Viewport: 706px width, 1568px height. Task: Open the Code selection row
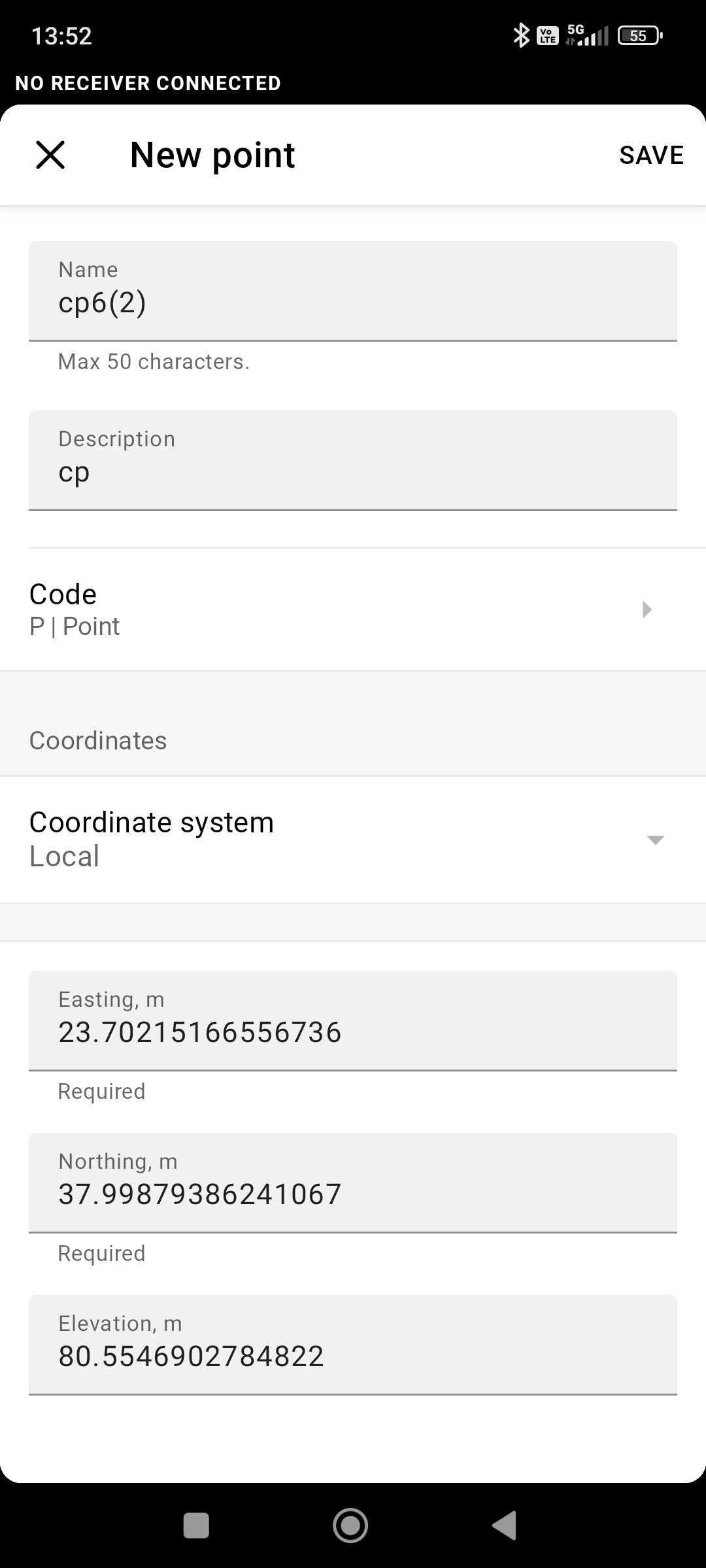point(353,610)
